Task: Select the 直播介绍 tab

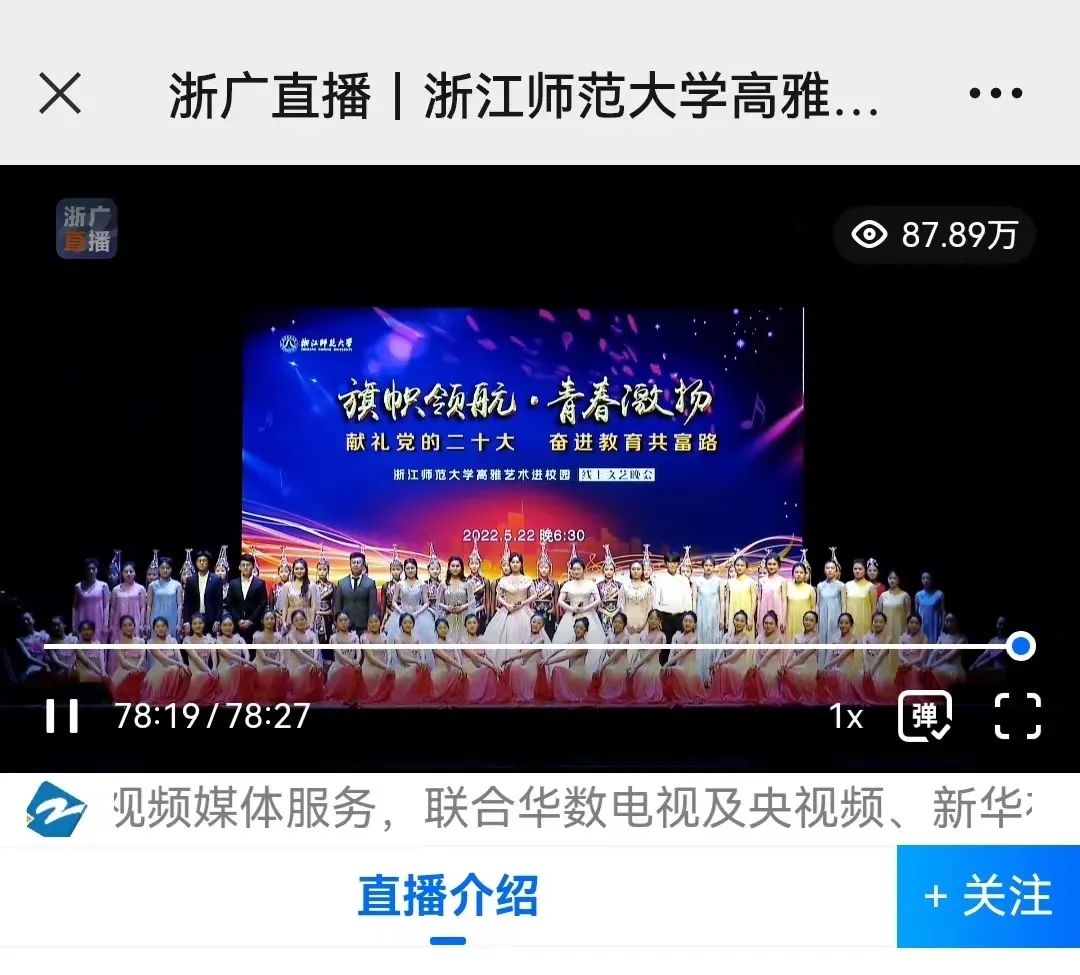Action: tap(448, 896)
